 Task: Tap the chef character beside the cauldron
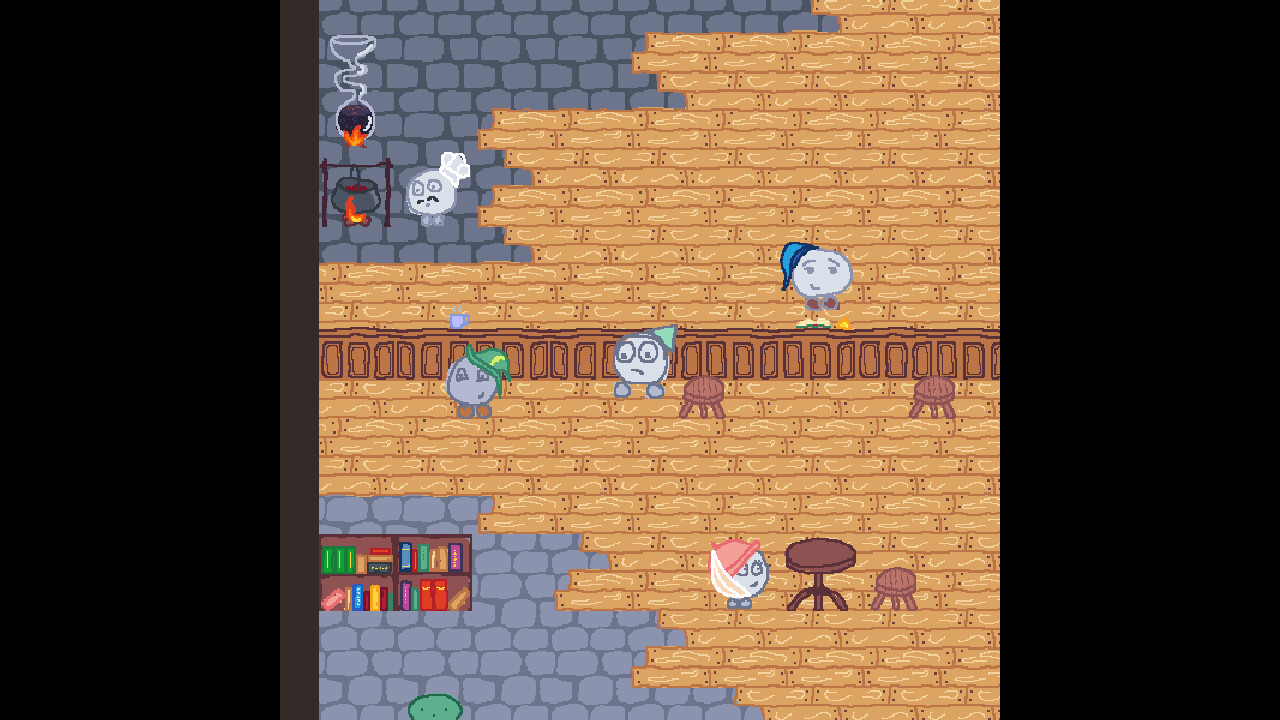click(434, 190)
